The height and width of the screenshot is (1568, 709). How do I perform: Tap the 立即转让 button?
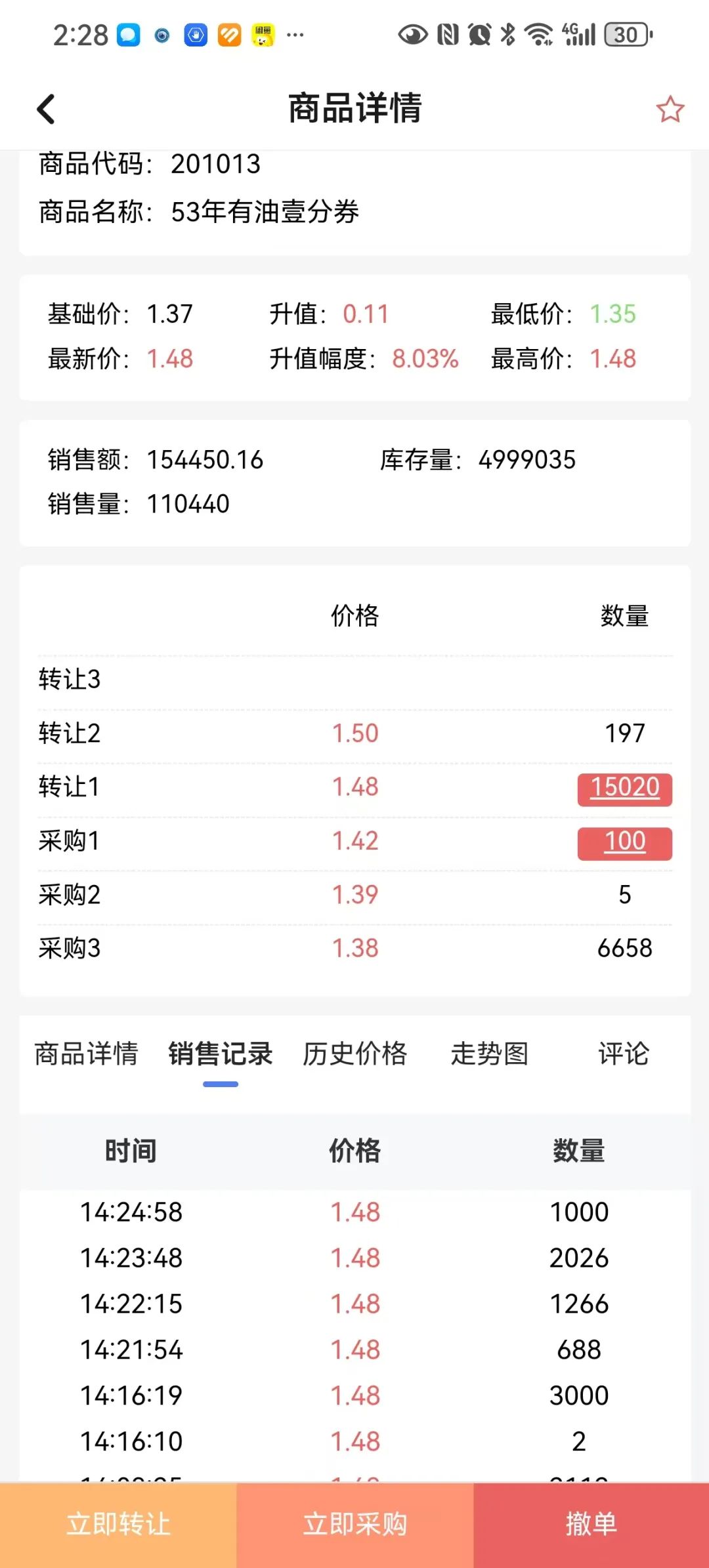point(118,1523)
